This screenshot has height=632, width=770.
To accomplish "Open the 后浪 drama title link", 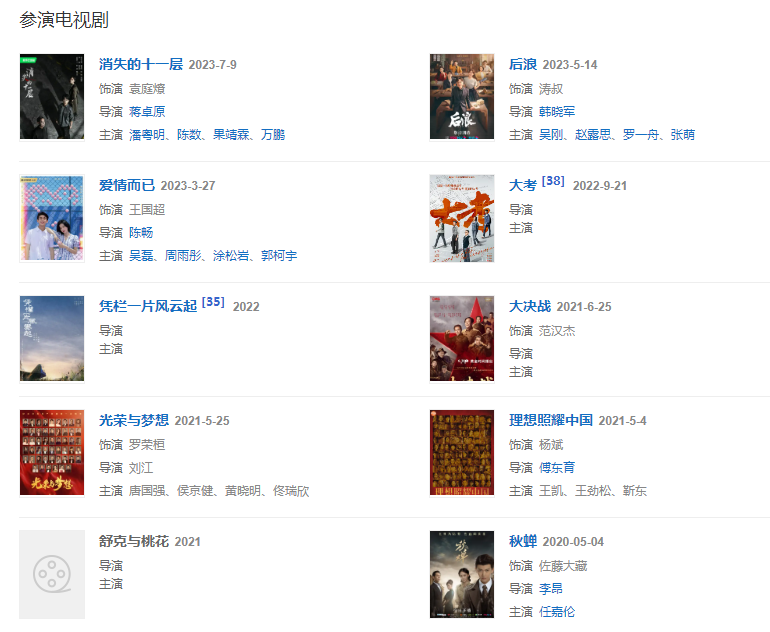I will 523,65.
